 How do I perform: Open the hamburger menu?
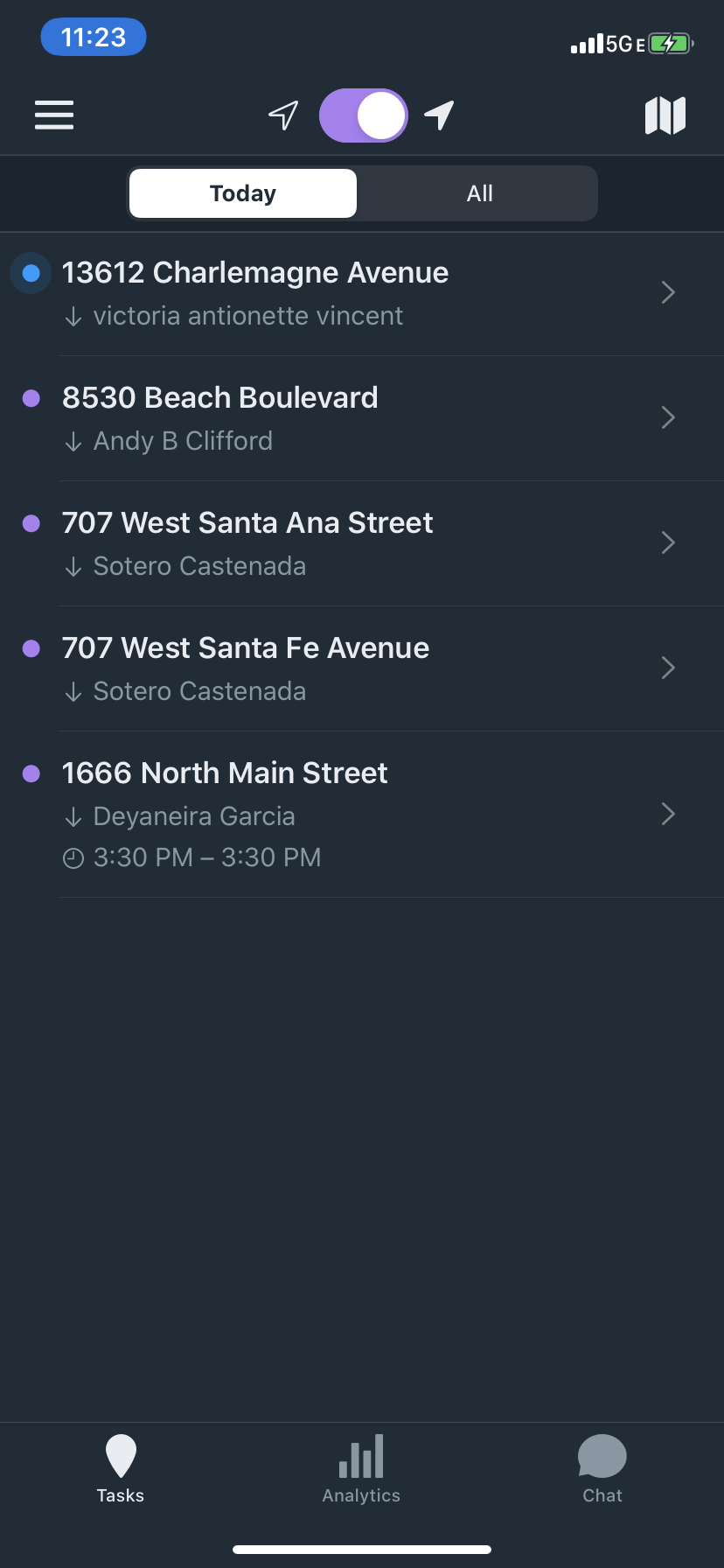pyautogui.click(x=54, y=115)
